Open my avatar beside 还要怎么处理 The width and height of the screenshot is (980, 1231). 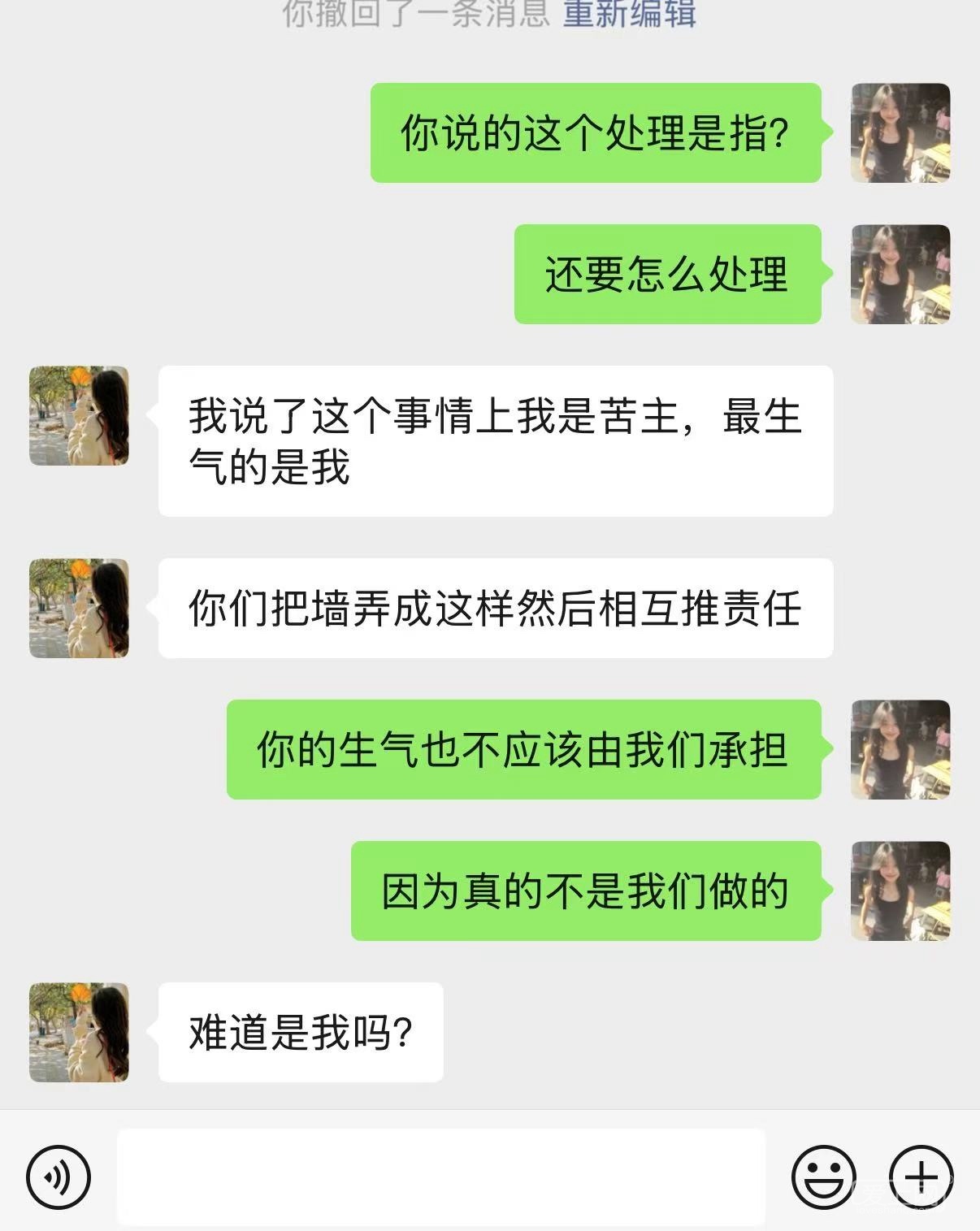900,274
